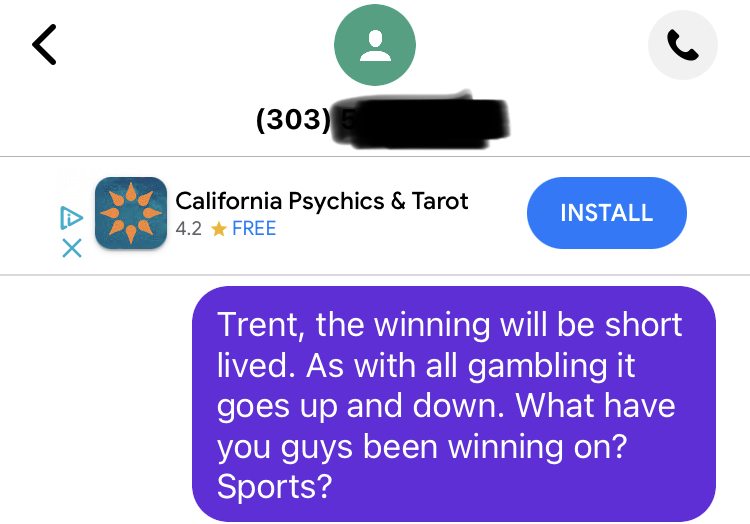The width and height of the screenshot is (750, 524).
Task: Go back using the back arrow
Action: pos(45,45)
